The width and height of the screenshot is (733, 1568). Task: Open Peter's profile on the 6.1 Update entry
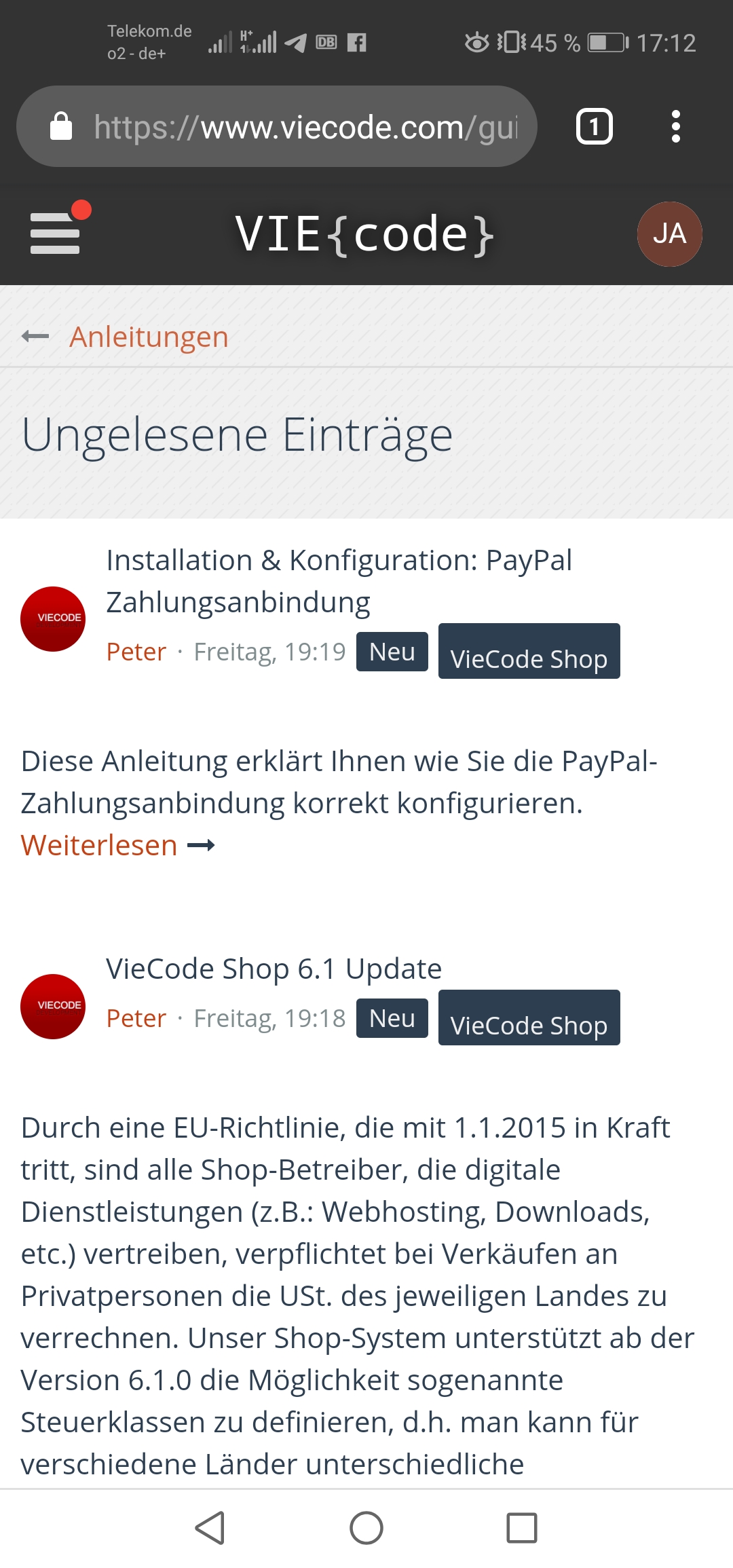click(x=136, y=1018)
